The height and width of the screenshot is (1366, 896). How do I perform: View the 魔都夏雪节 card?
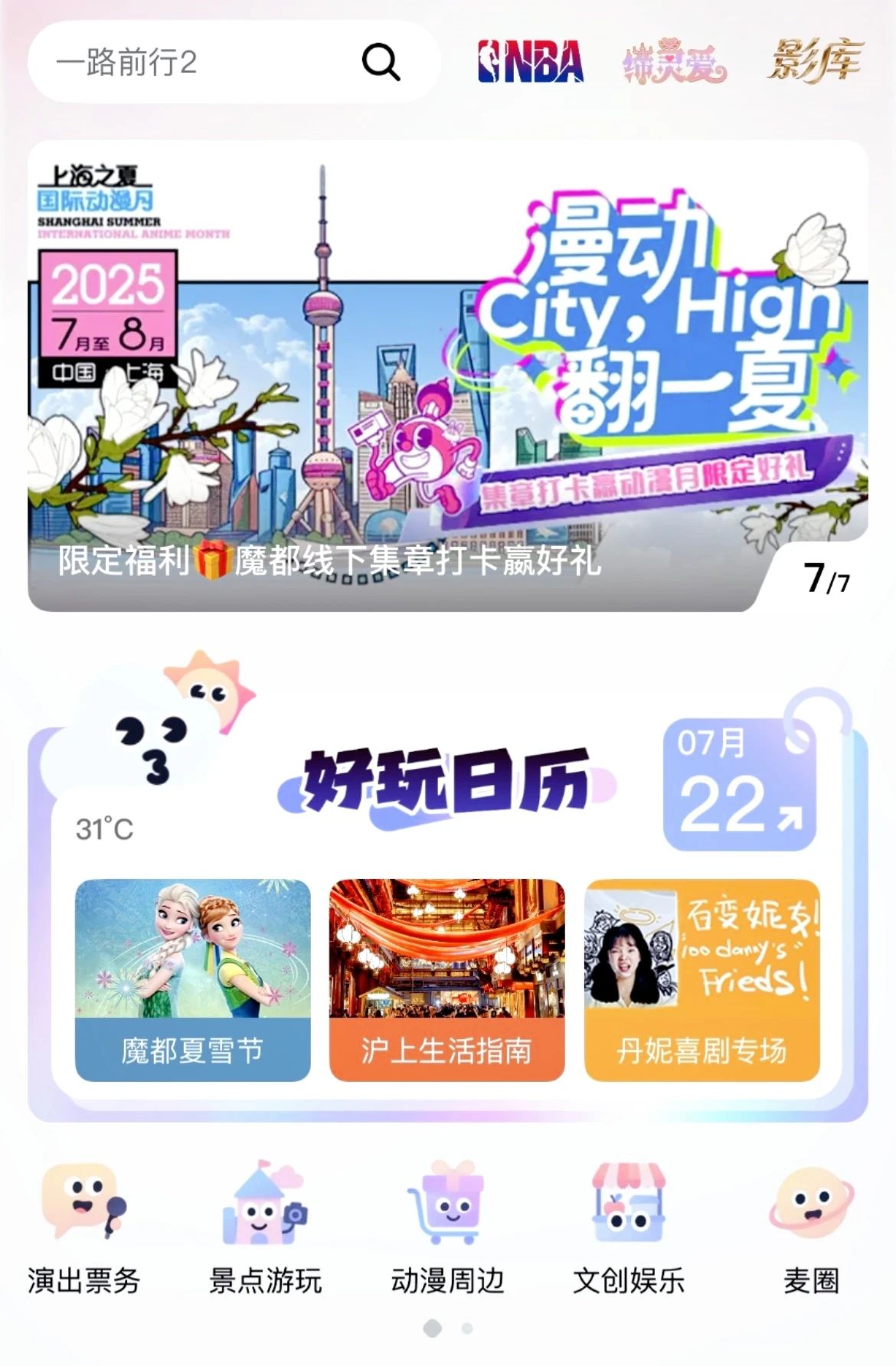click(x=193, y=980)
